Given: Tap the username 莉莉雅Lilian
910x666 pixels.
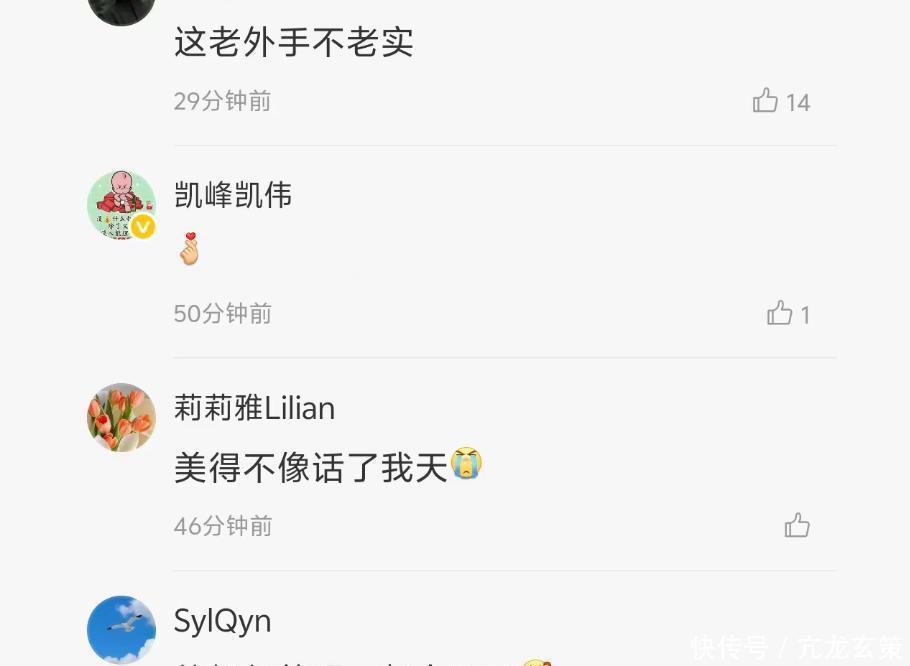Looking at the screenshot, I should pos(254,408).
